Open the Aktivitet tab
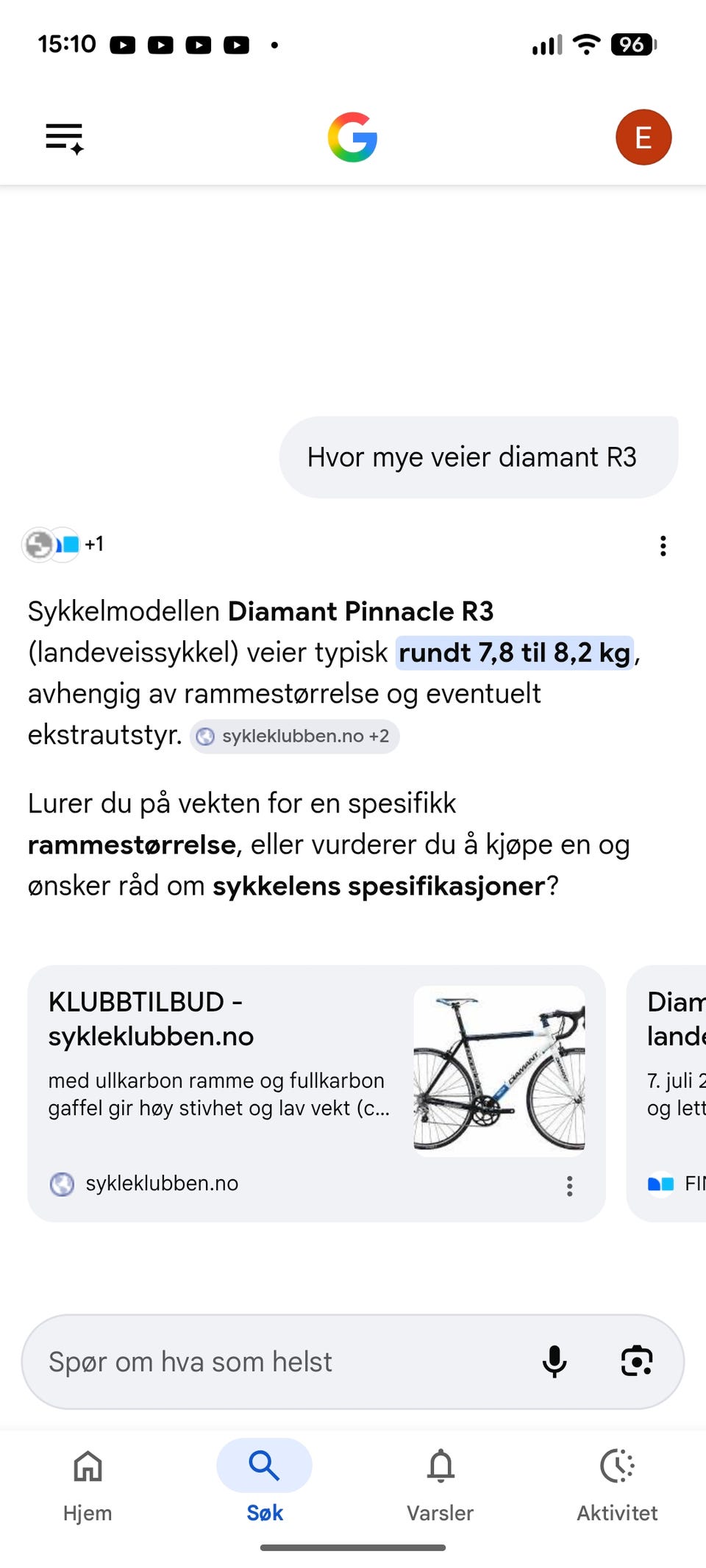 617,1485
